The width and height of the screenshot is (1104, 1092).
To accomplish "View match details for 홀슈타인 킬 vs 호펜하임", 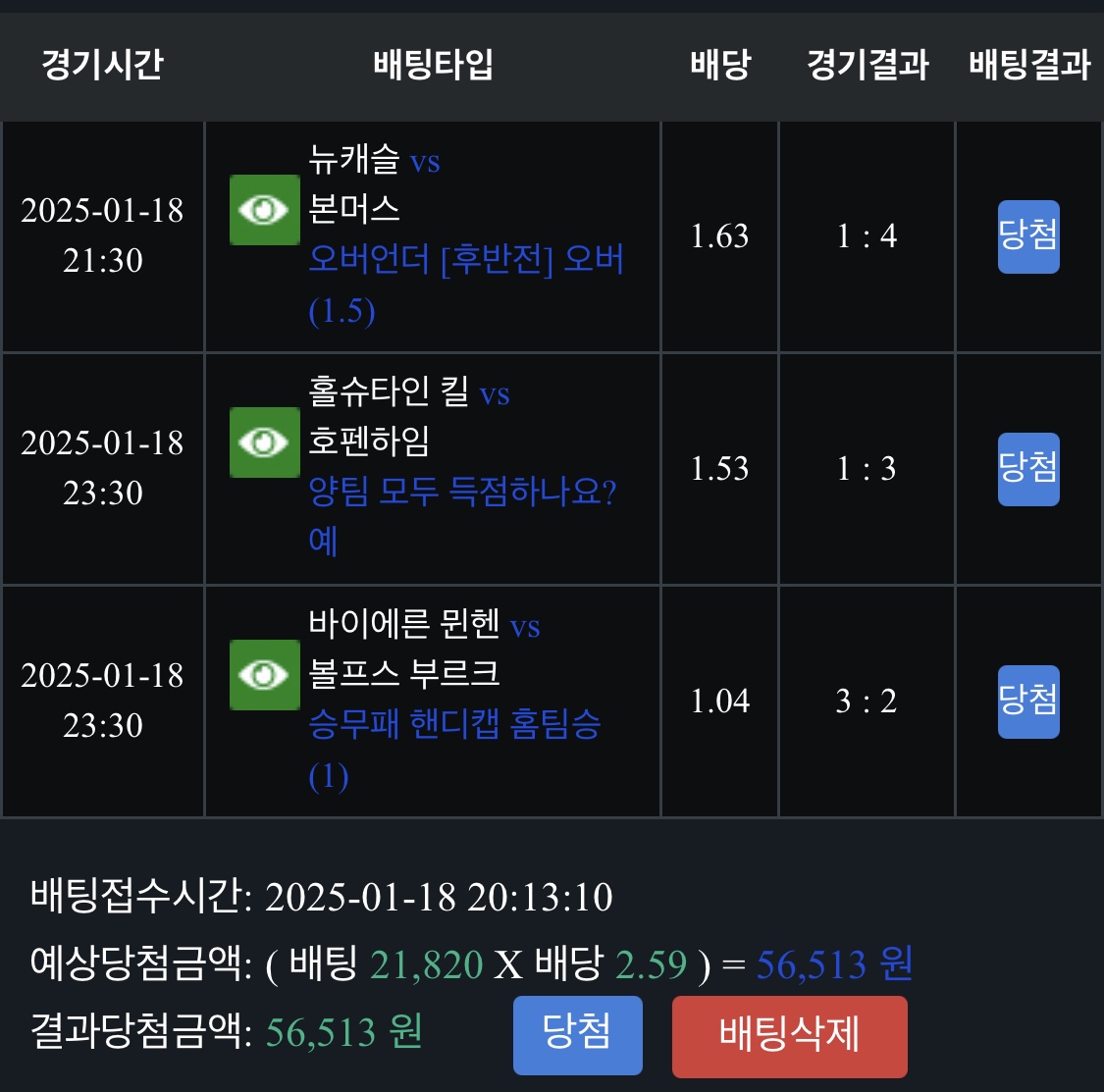I will pyautogui.click(x=264, y=442).
